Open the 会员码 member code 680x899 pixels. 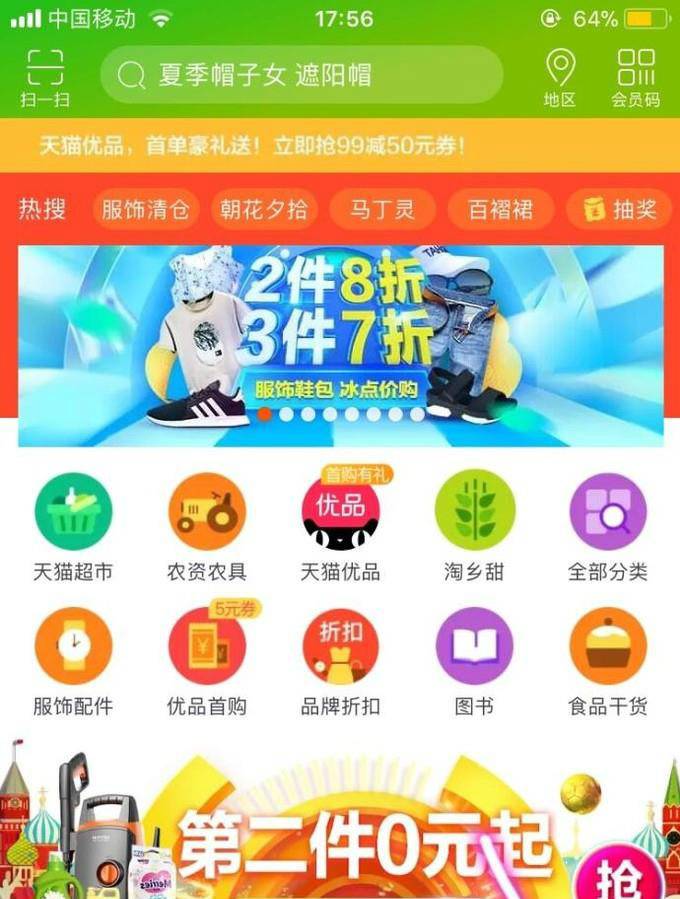pos(636,76)
